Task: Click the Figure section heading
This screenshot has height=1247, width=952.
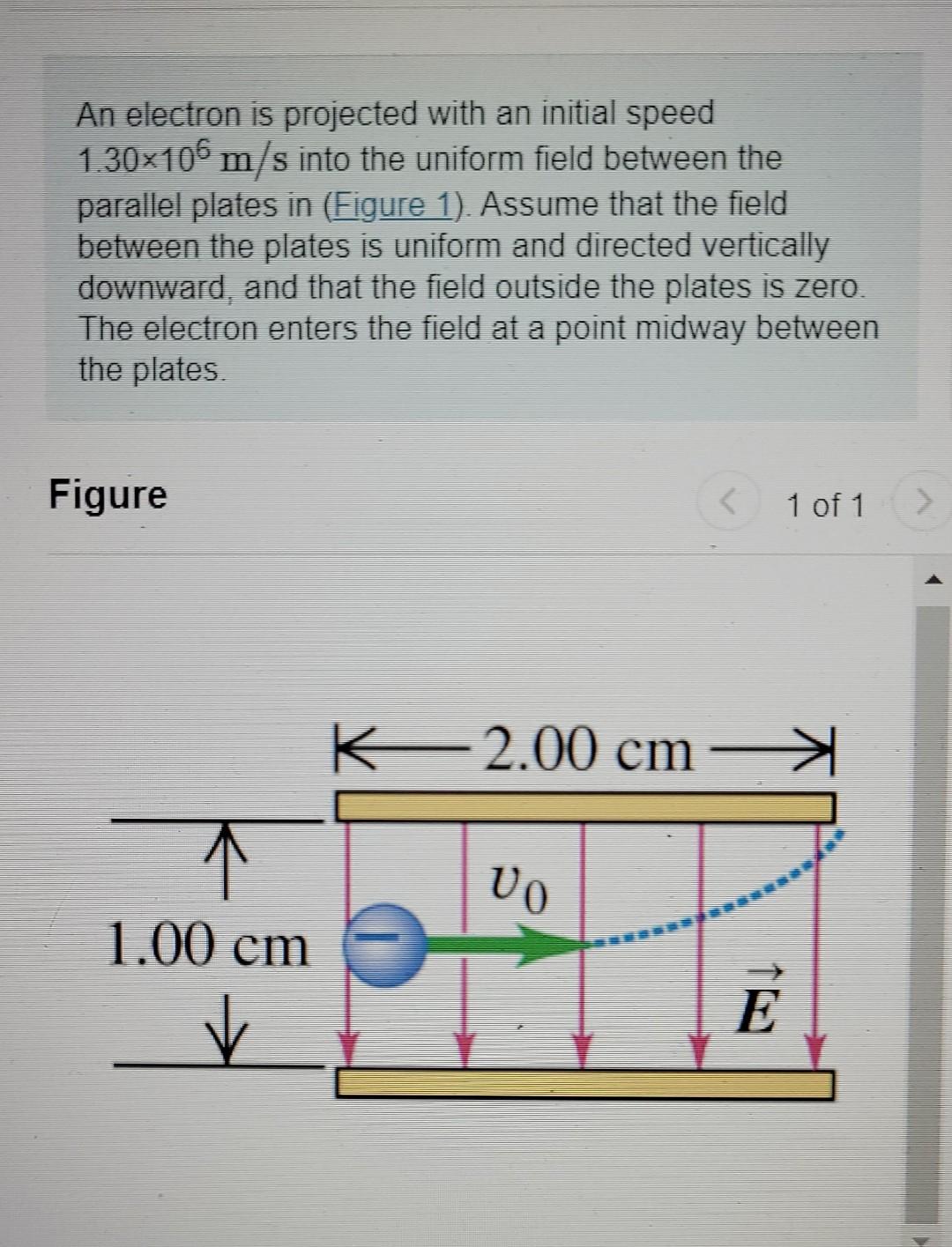Action: 108,494
